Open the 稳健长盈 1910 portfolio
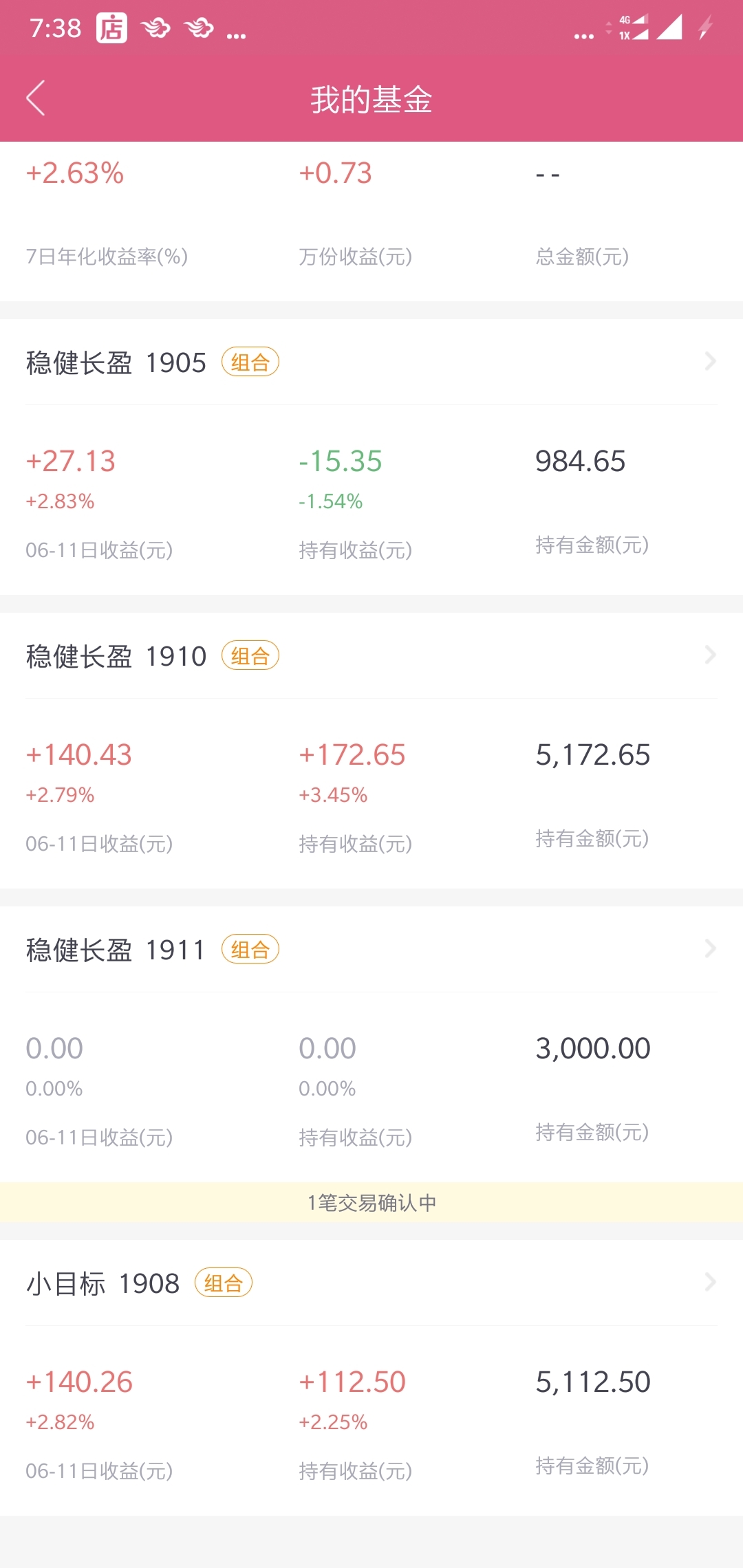This screenshot has width=743, height=1568. [371, 655]
